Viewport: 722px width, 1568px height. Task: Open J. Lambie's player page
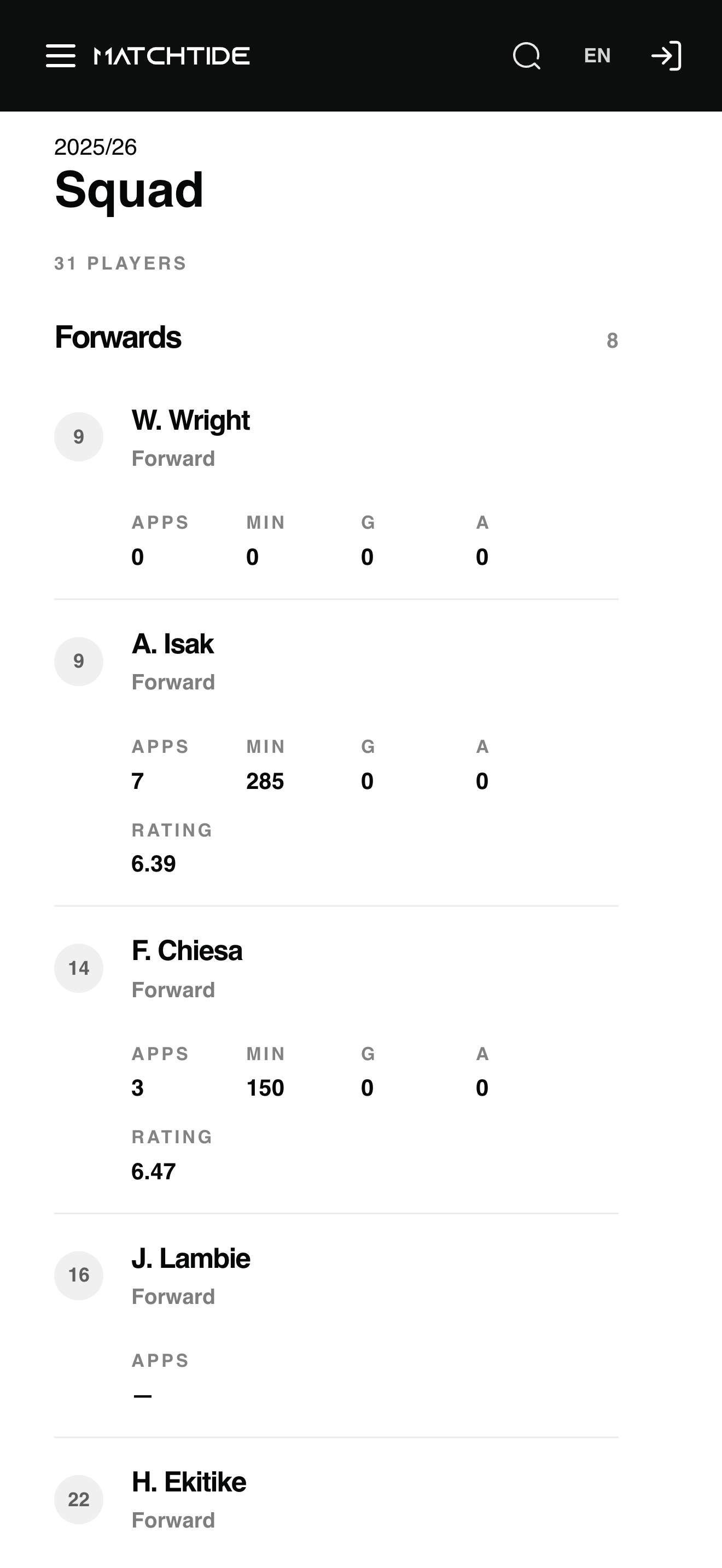point(190,1258)
